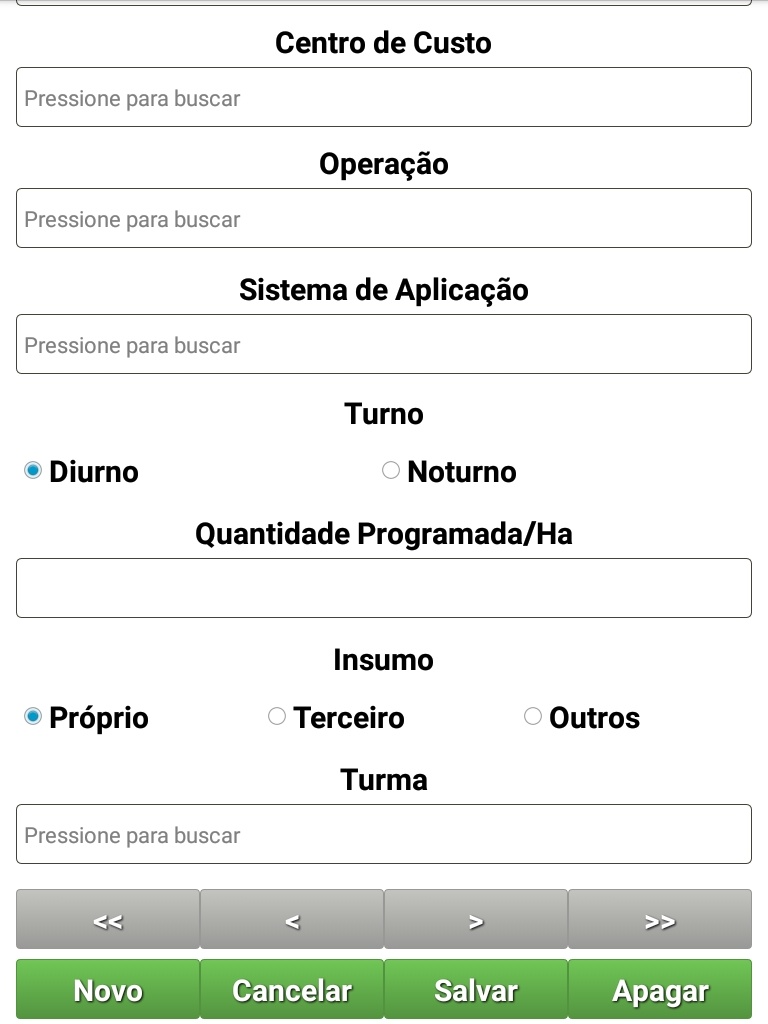Image resolution: width=768 pixels, height=1024 pixels.
Task: Open the Sistema de Aplicação search field
Action: 384,344
